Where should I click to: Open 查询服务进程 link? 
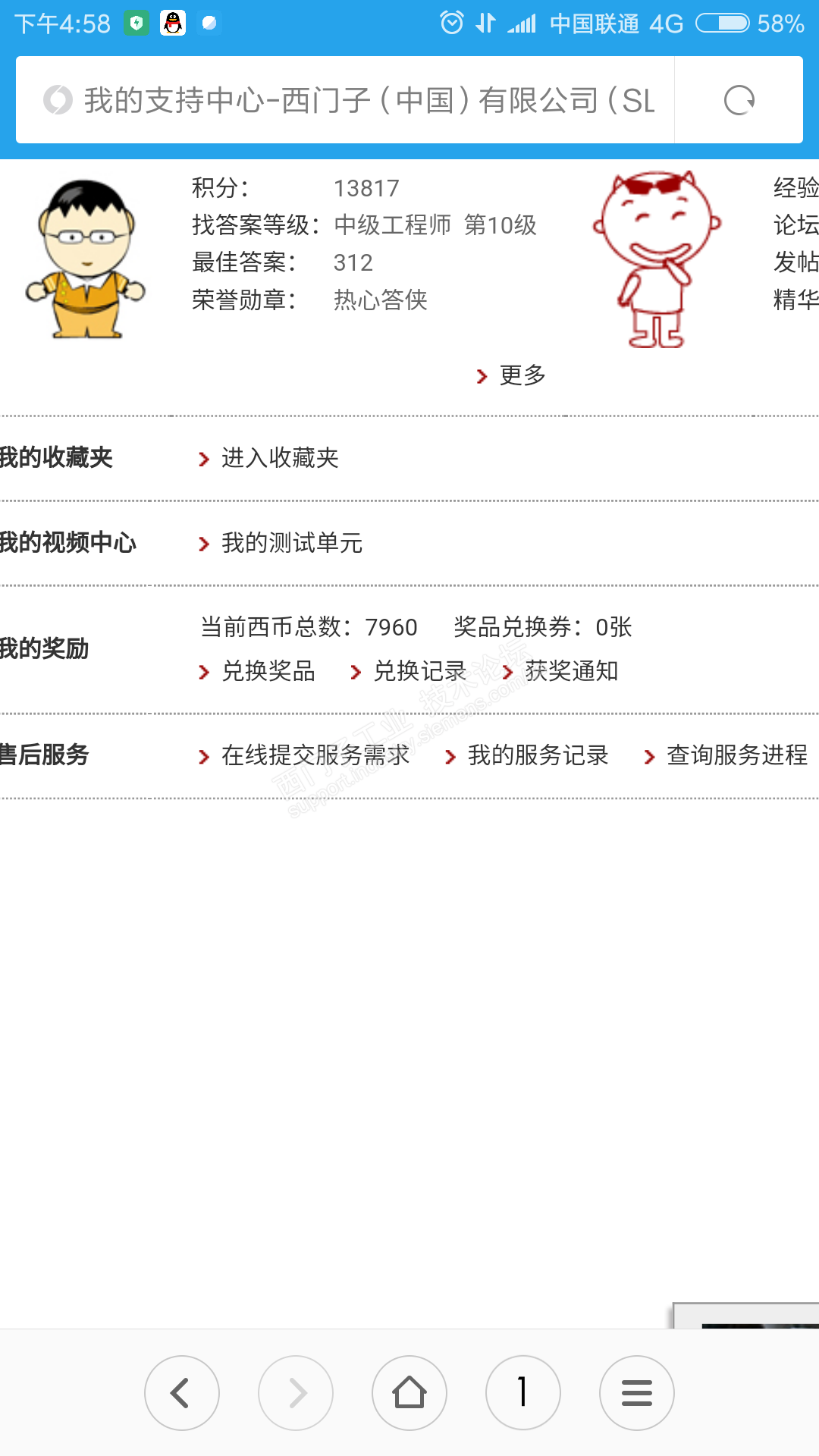click(x=736, y=755)
